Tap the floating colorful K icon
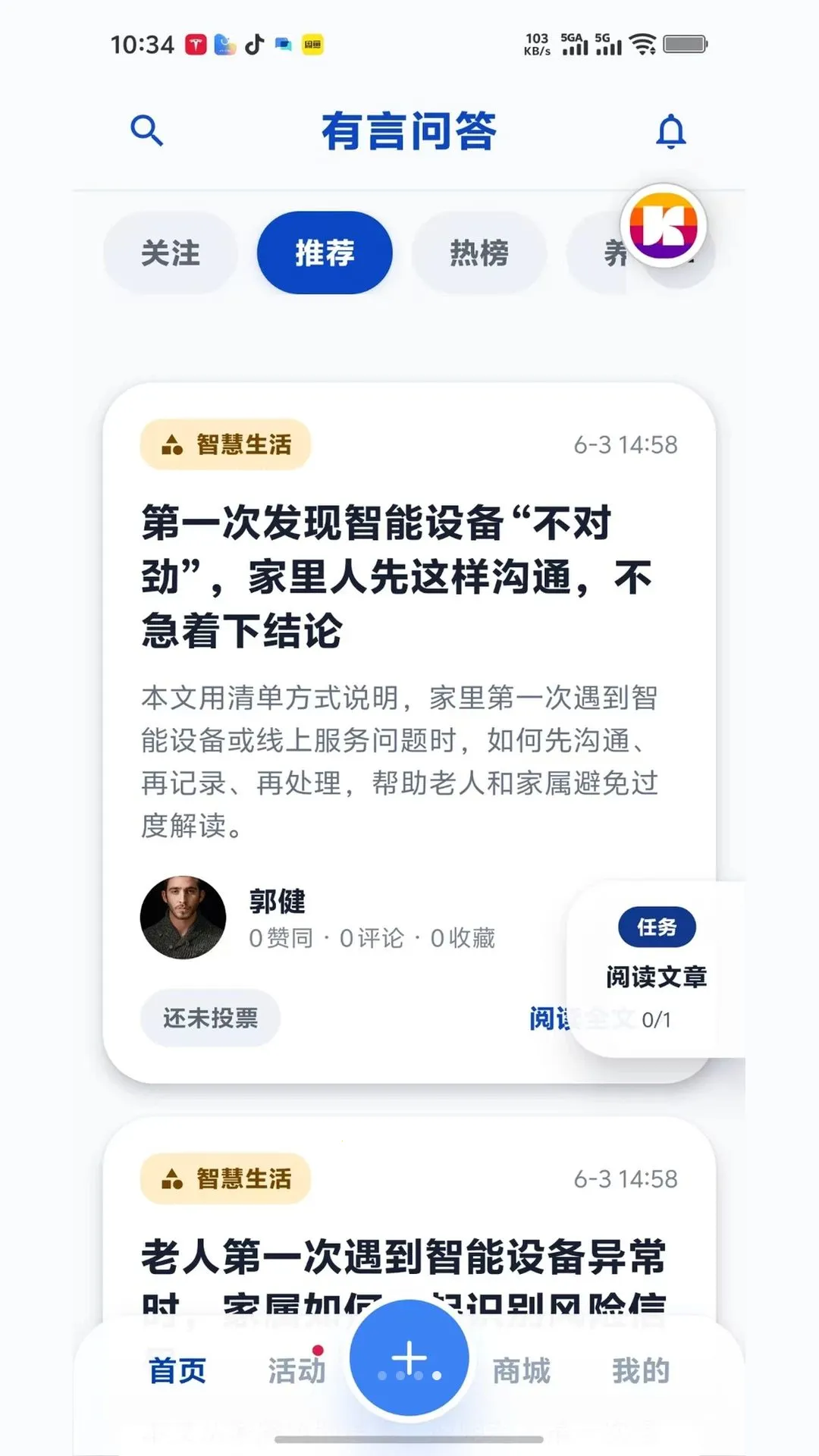 point(664,225)
